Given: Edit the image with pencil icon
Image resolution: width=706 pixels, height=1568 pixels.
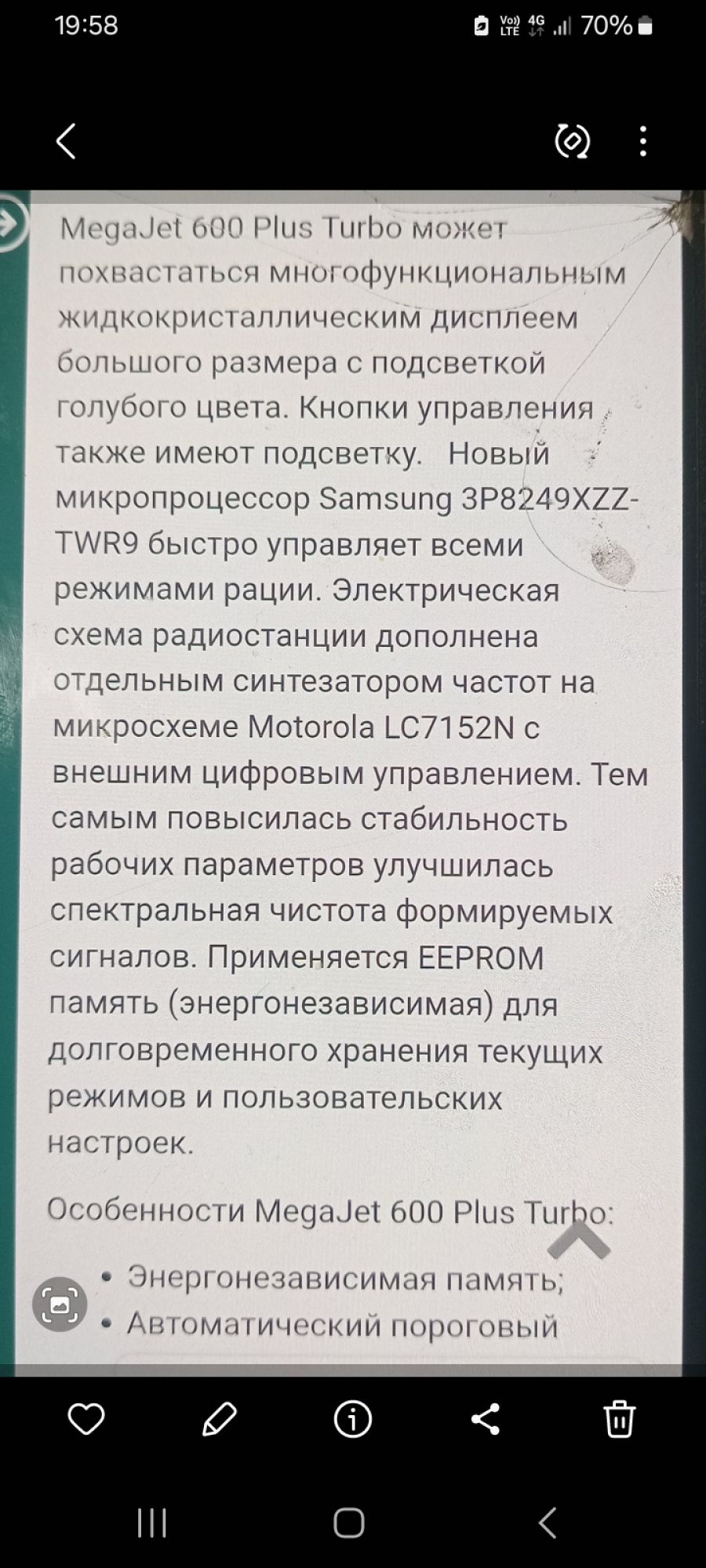Looking at the screenshot, I should click(219, 1419).
